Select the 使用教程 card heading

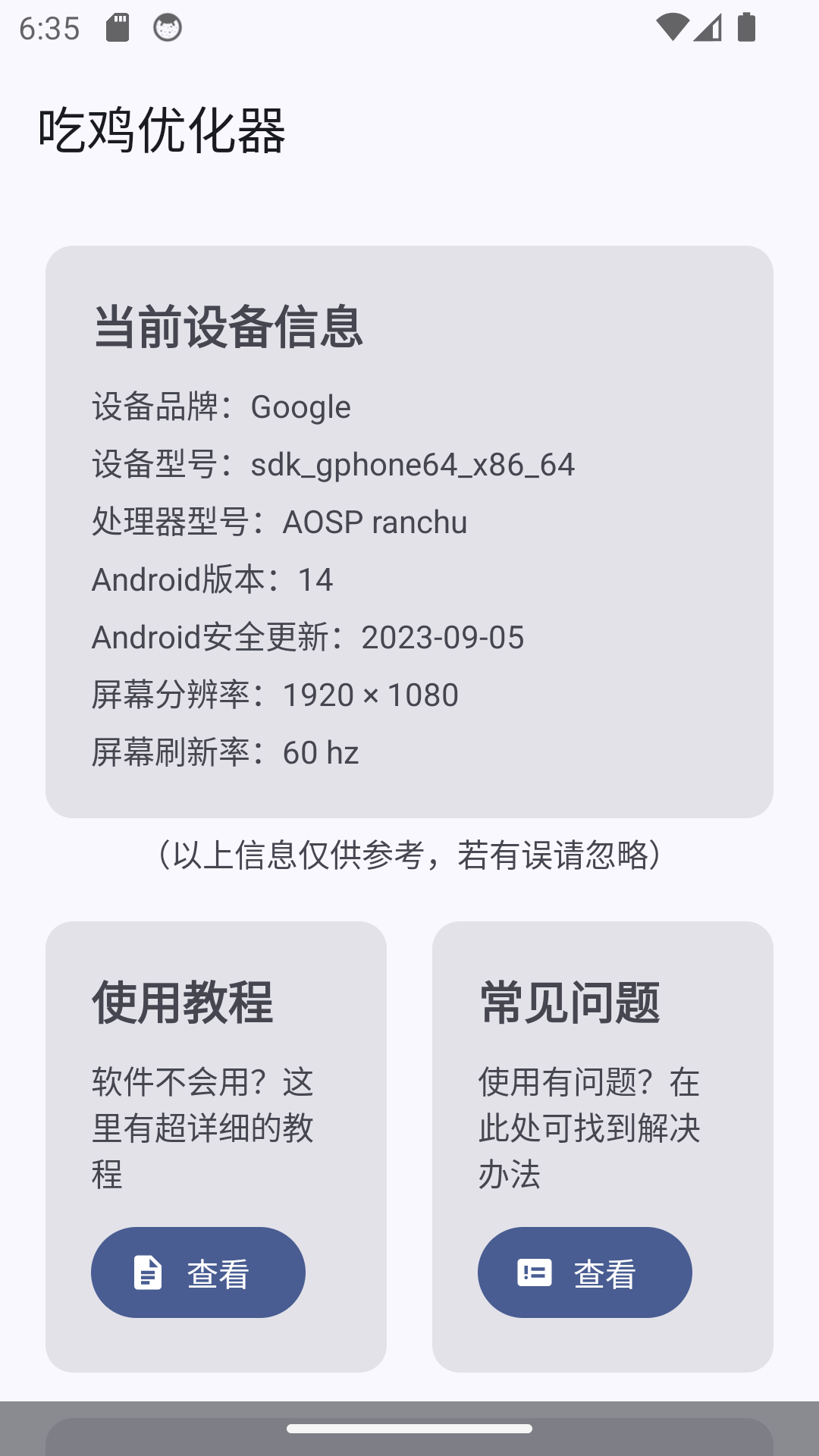(x=184, y=1001)
